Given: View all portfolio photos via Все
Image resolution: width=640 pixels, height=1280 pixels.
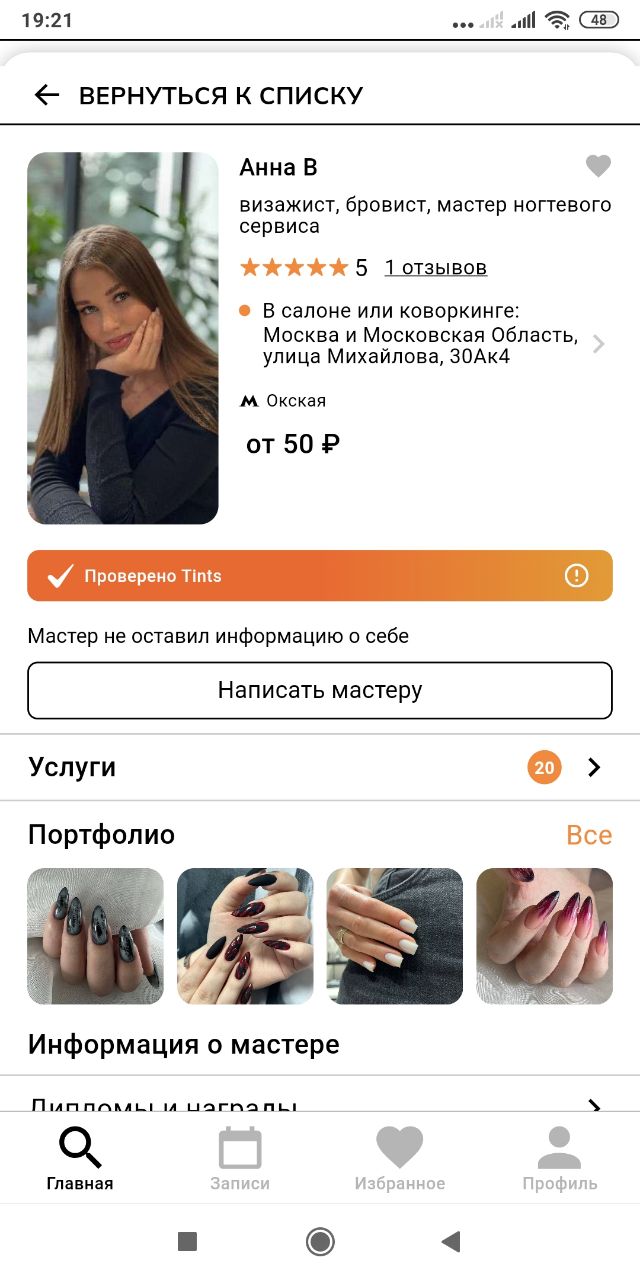Looking at the screenshot, I should tap(589, 834).
